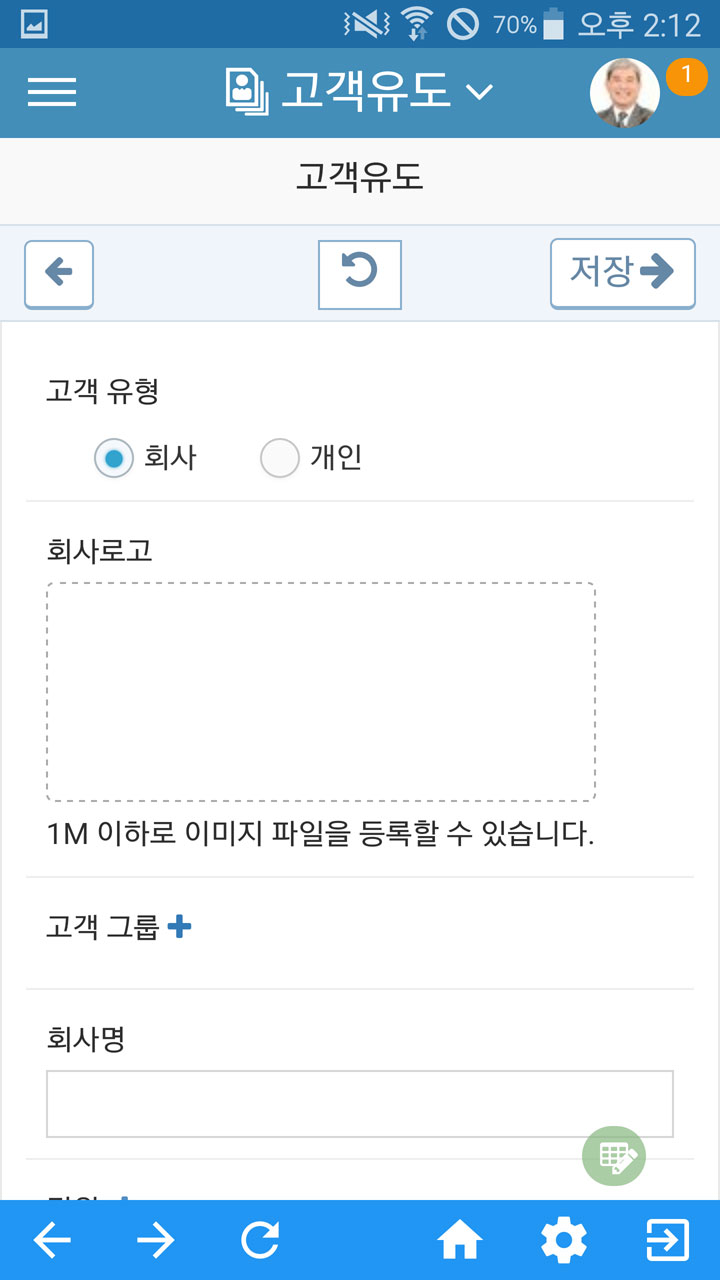Go back using the left arrow button
720x1280 pixels.
click(59, 273)
